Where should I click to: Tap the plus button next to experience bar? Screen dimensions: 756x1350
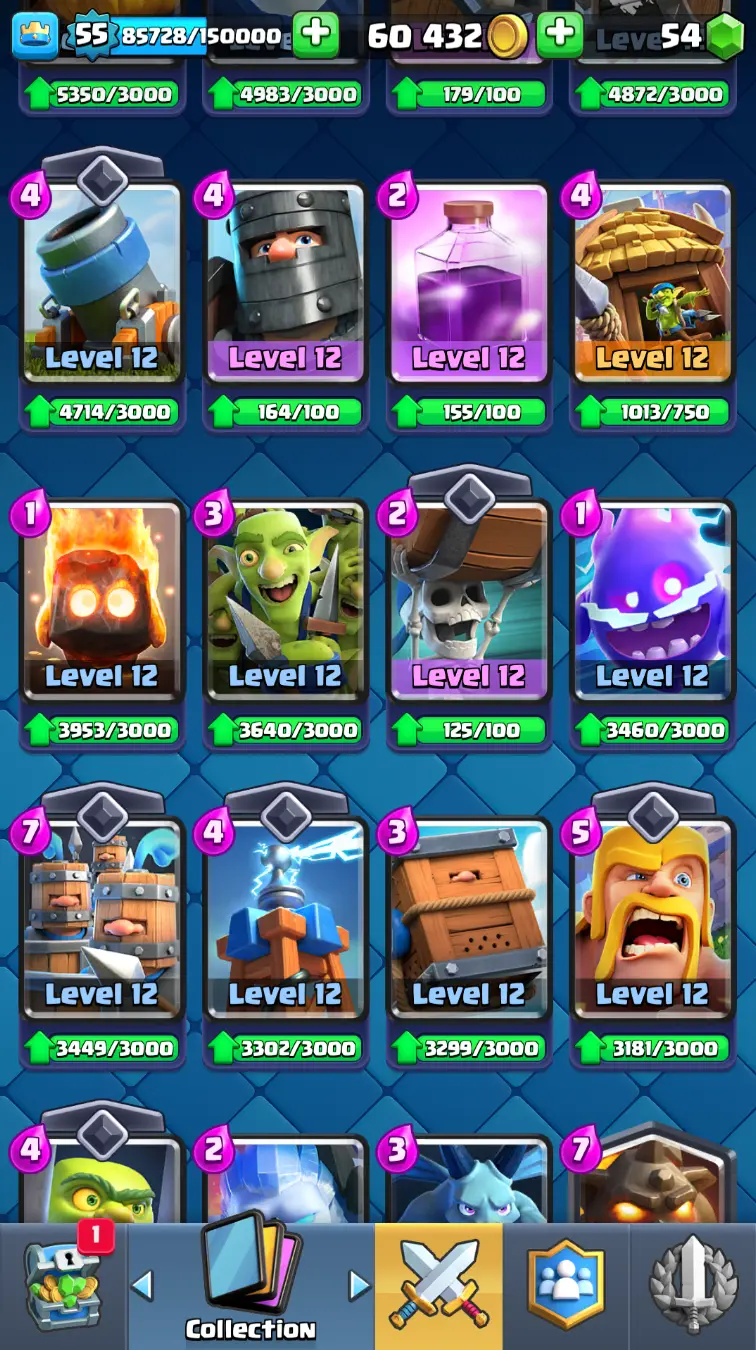click(316, 36)
